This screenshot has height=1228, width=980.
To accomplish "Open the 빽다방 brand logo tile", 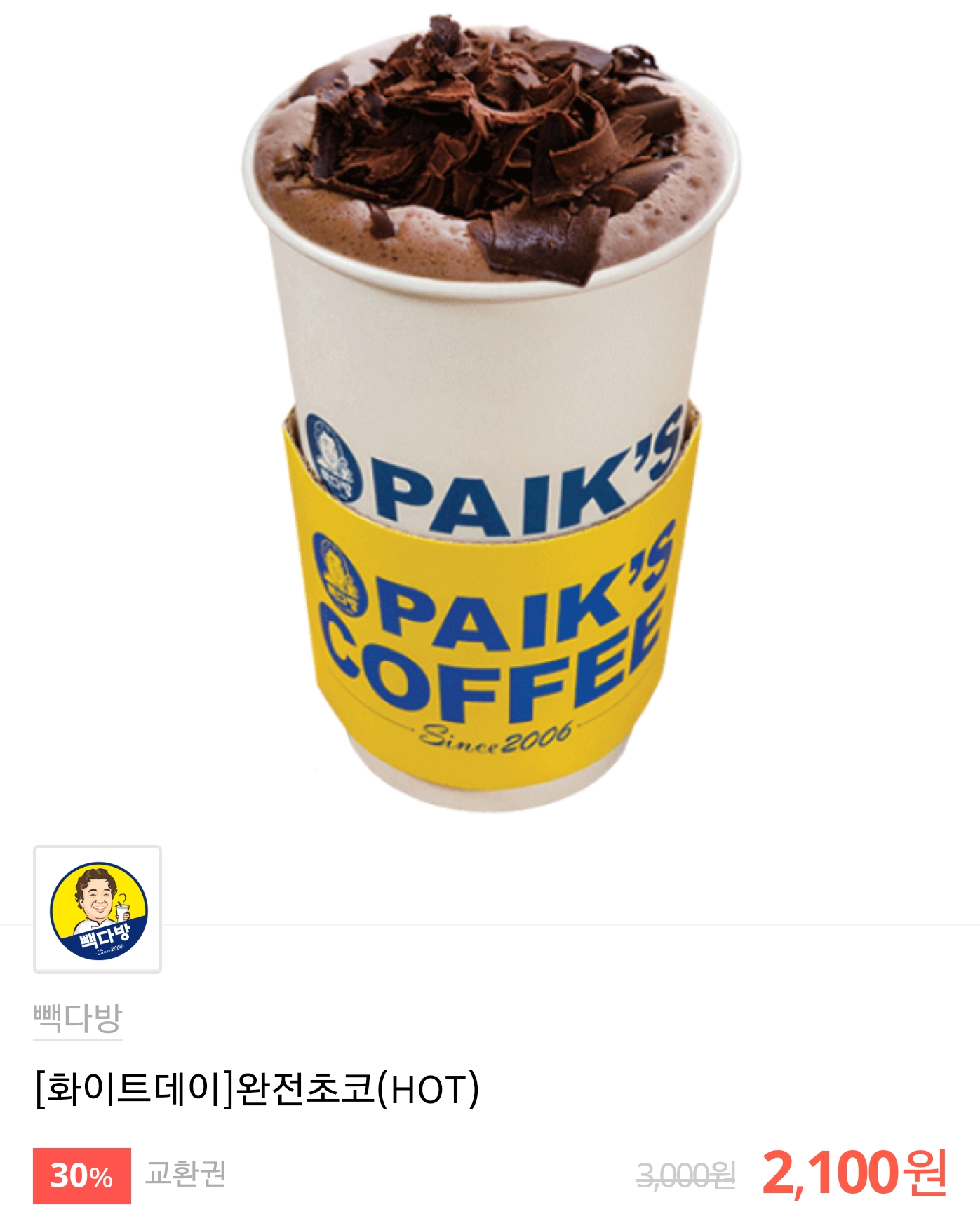I will tap(98, 910).
